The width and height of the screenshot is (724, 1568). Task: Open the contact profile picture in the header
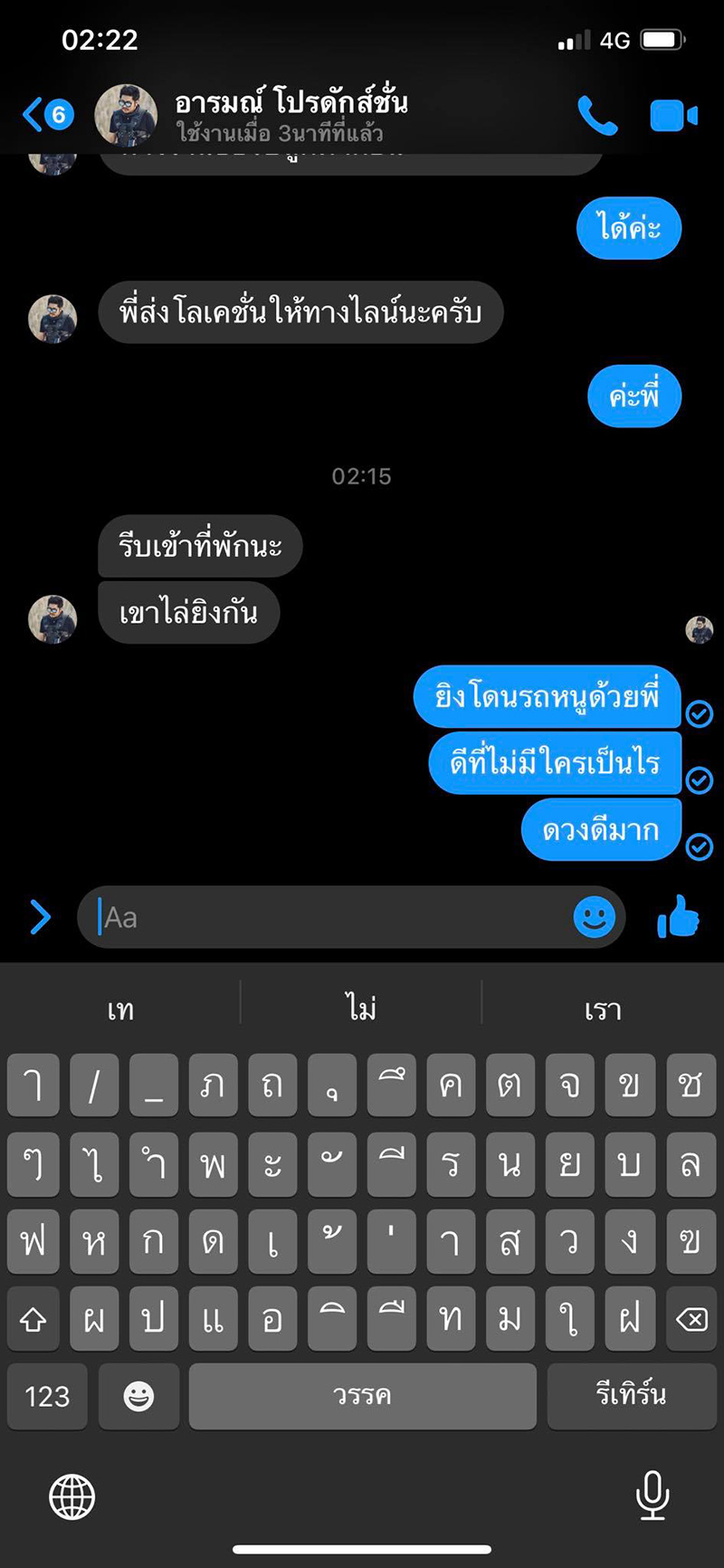(127, 115)
